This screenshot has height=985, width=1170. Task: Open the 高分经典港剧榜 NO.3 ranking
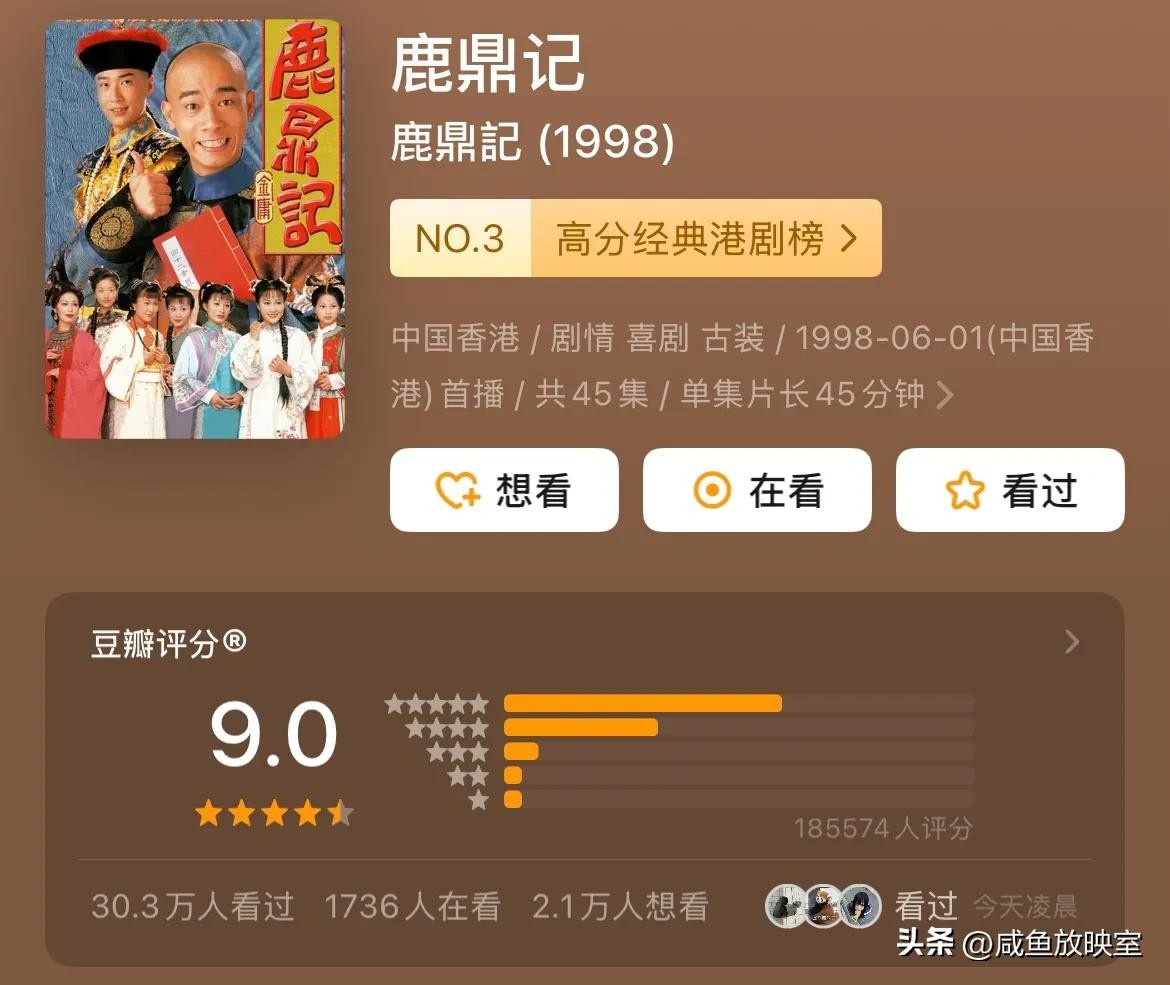click(x=635, y=239)
